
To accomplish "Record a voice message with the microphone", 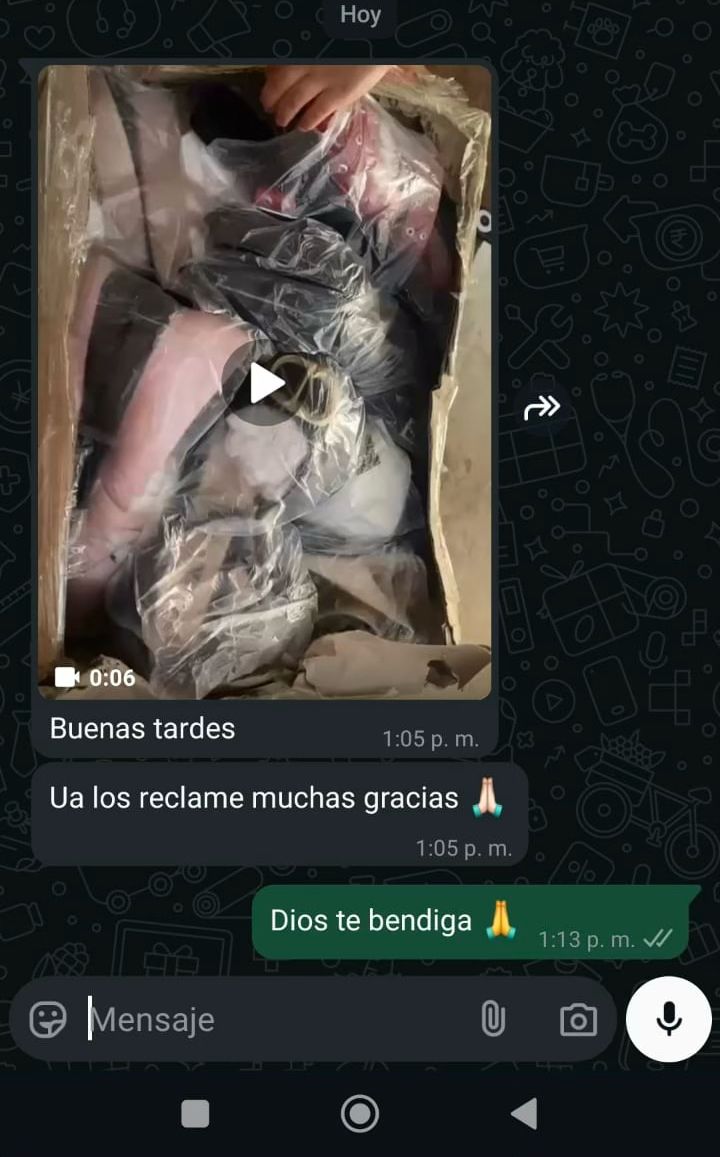I will click(668, 1019).
